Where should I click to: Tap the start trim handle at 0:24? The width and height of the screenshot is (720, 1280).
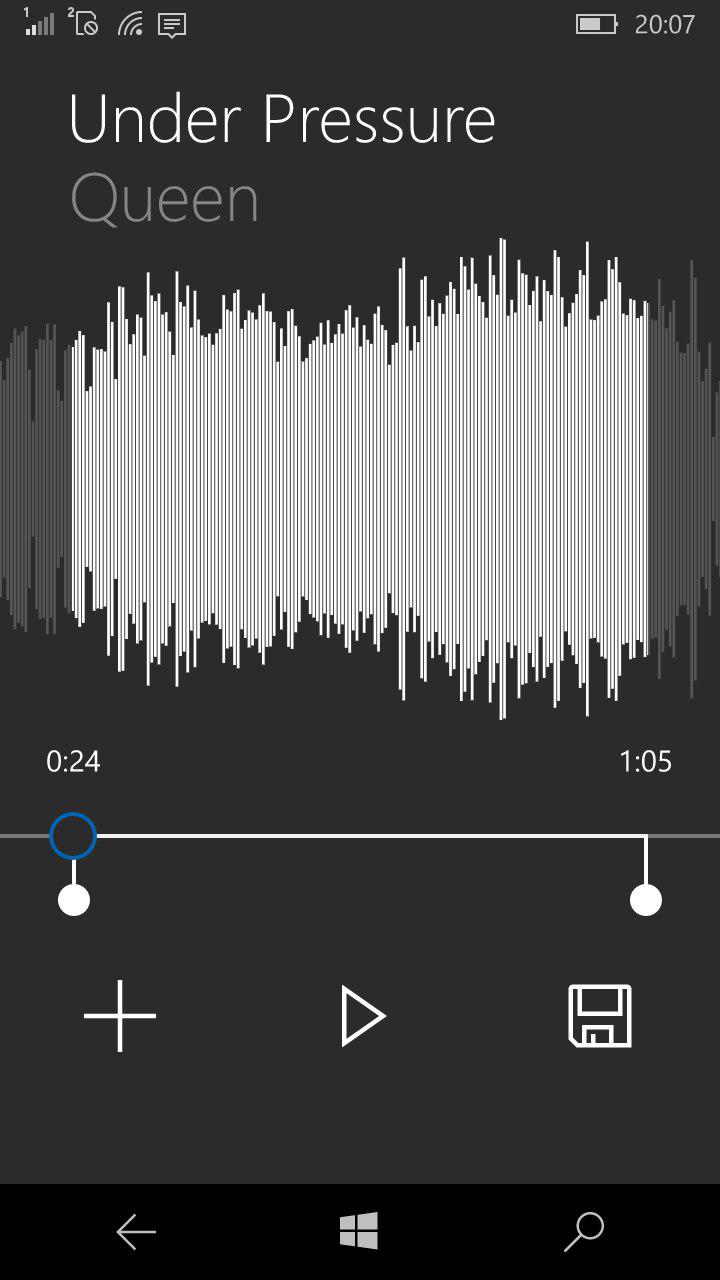click(x=74, y=900)
